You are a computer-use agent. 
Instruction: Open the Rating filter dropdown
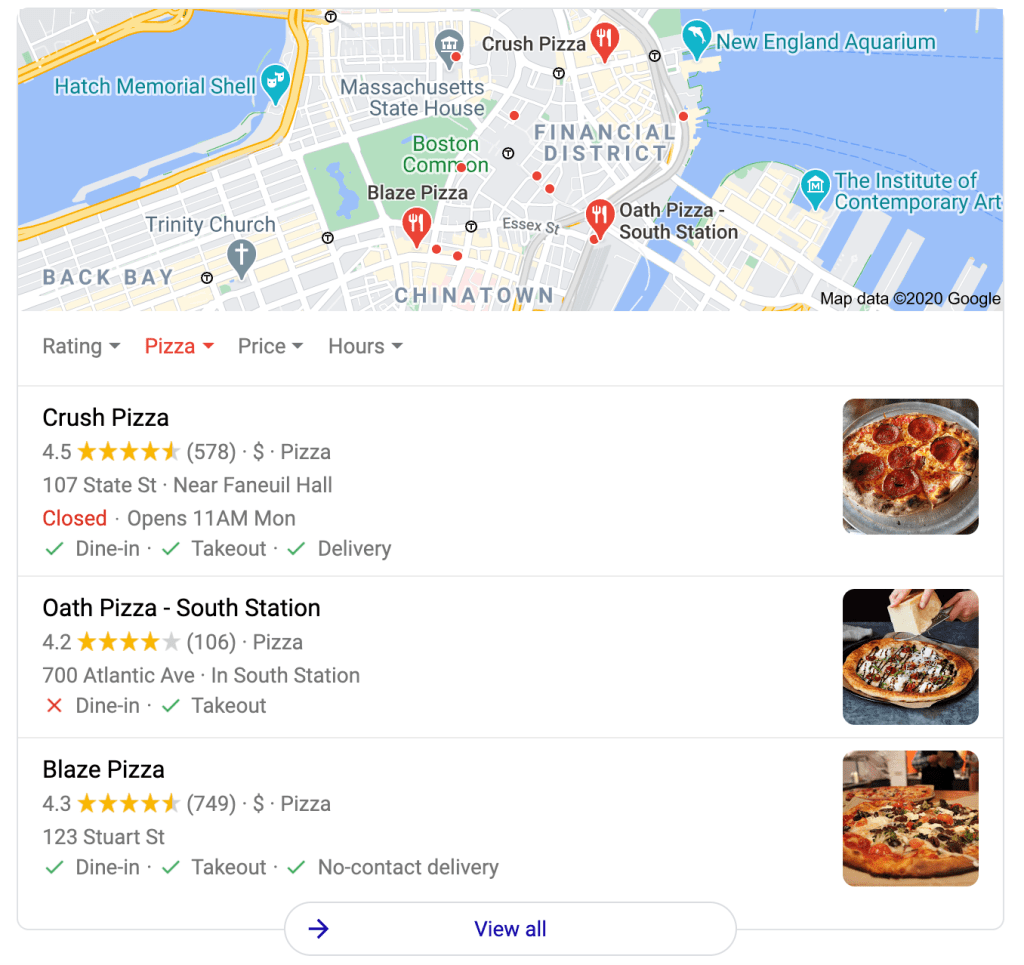pos(81,346)
